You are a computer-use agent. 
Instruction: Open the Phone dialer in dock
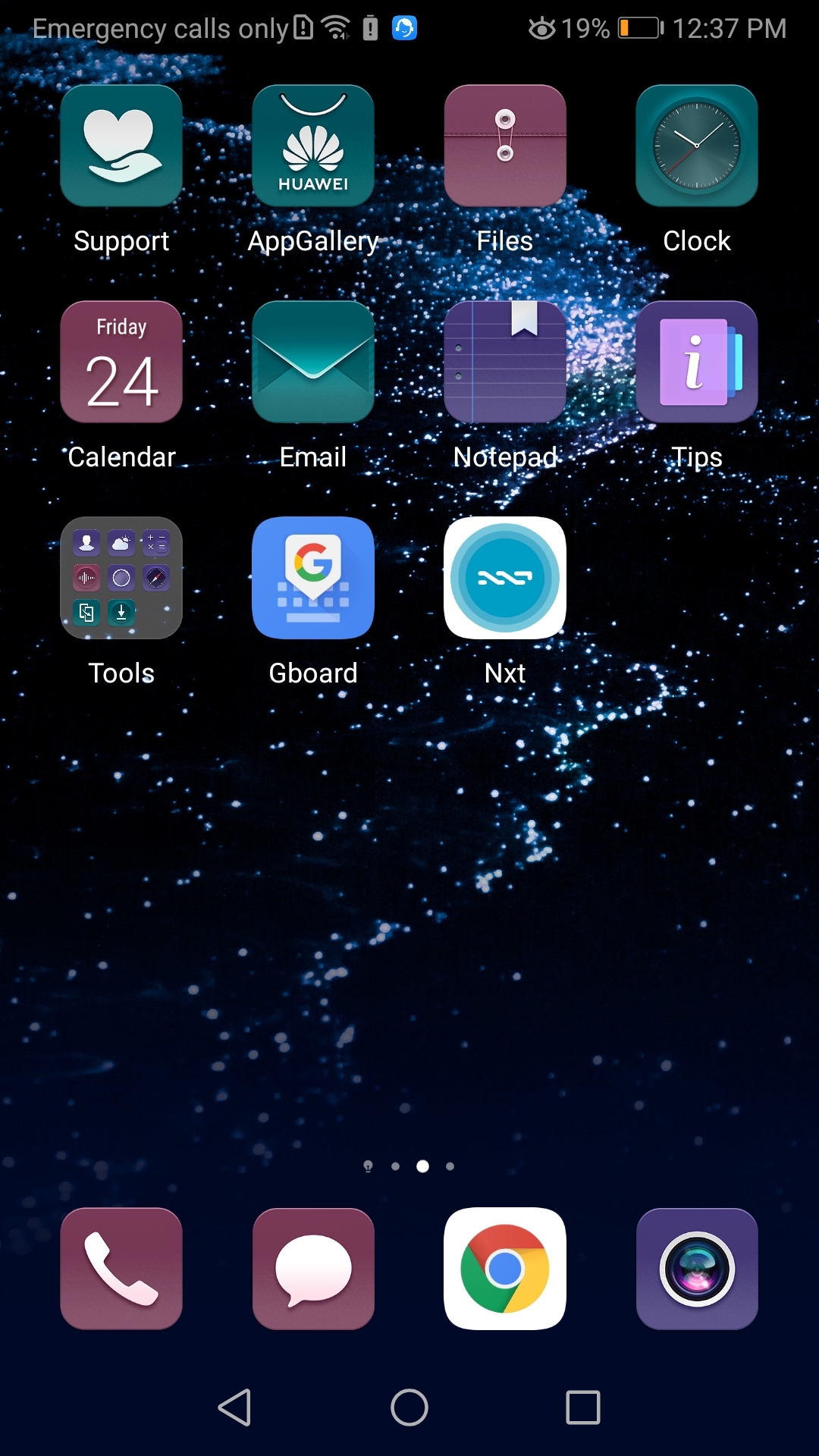121,1269
